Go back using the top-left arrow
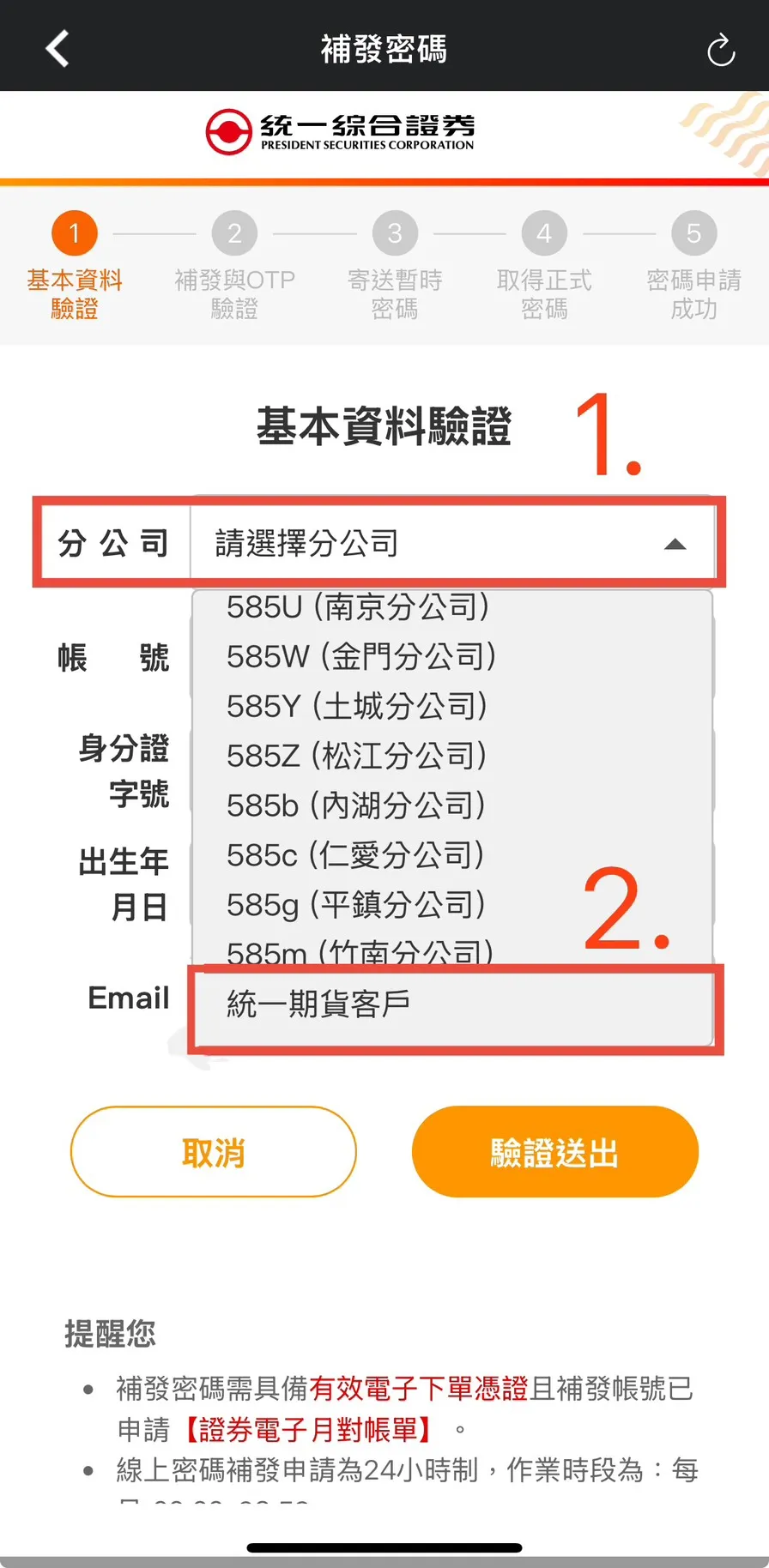This screenshot has height=1568, width=769. coord(58,49)
